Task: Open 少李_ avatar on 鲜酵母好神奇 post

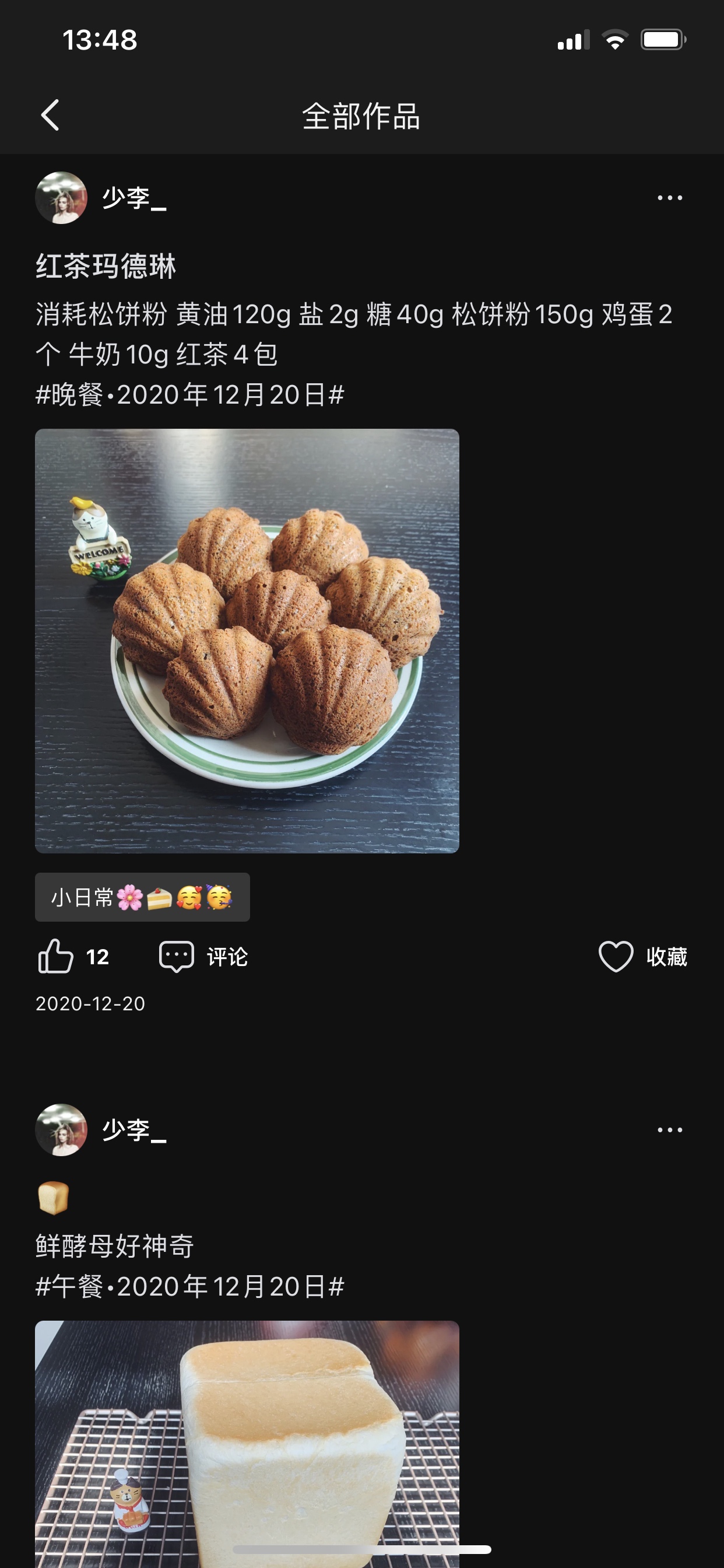Action: [x=61, y=1130]
